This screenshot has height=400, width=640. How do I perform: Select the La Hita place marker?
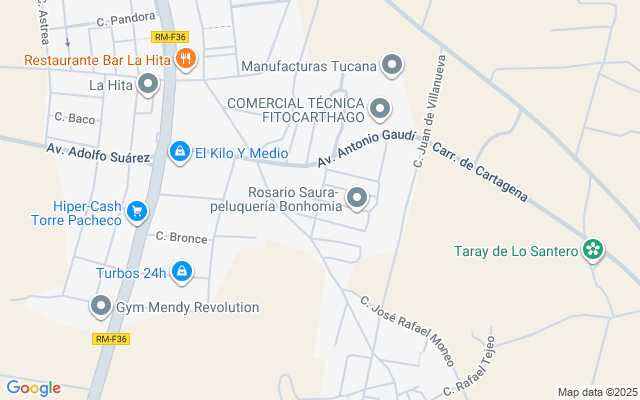[x=148, y=84]
